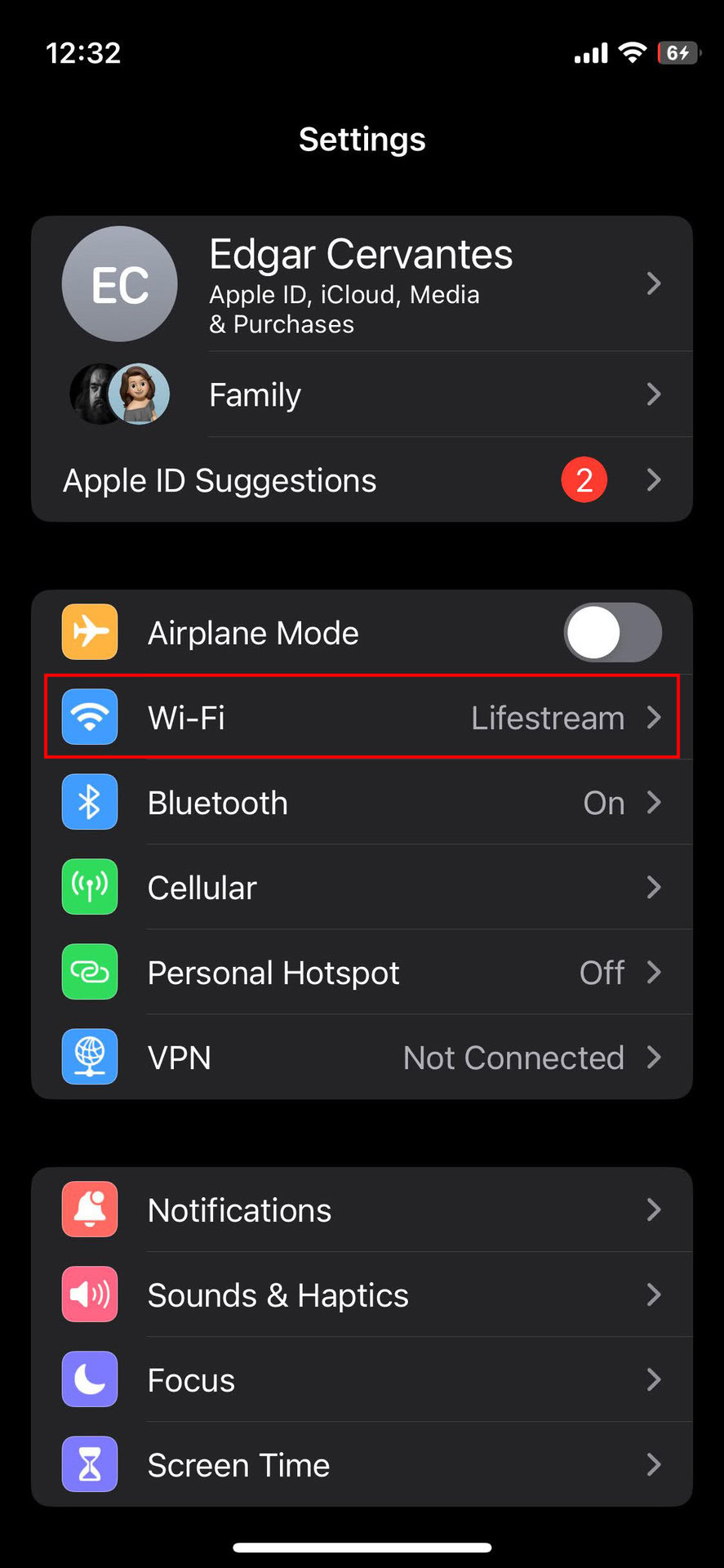Open Focus settings
Image resolution: width=724 pixels, height=1568 pixels.
[x=361, y=1379]
